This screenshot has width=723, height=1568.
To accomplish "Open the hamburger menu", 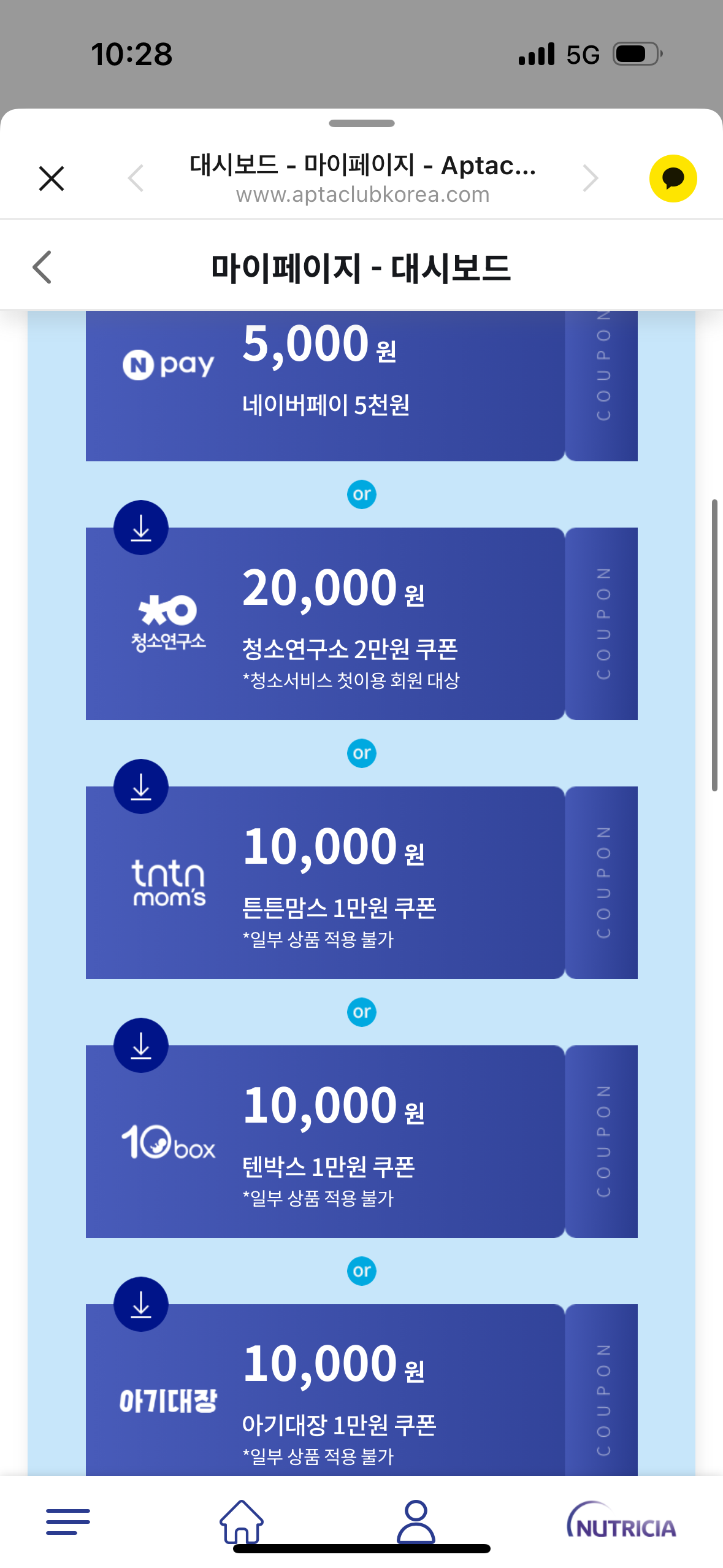I will [x=68, y=1521].
